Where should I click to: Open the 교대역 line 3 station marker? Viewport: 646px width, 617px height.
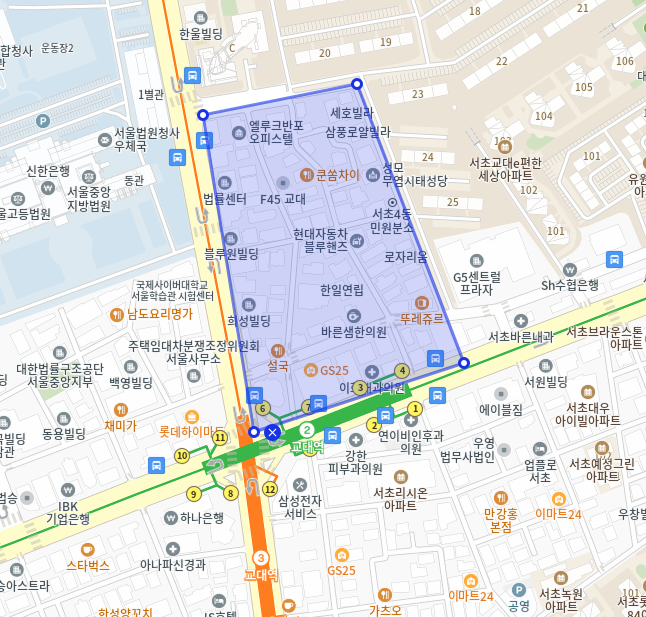pos(261,557)
